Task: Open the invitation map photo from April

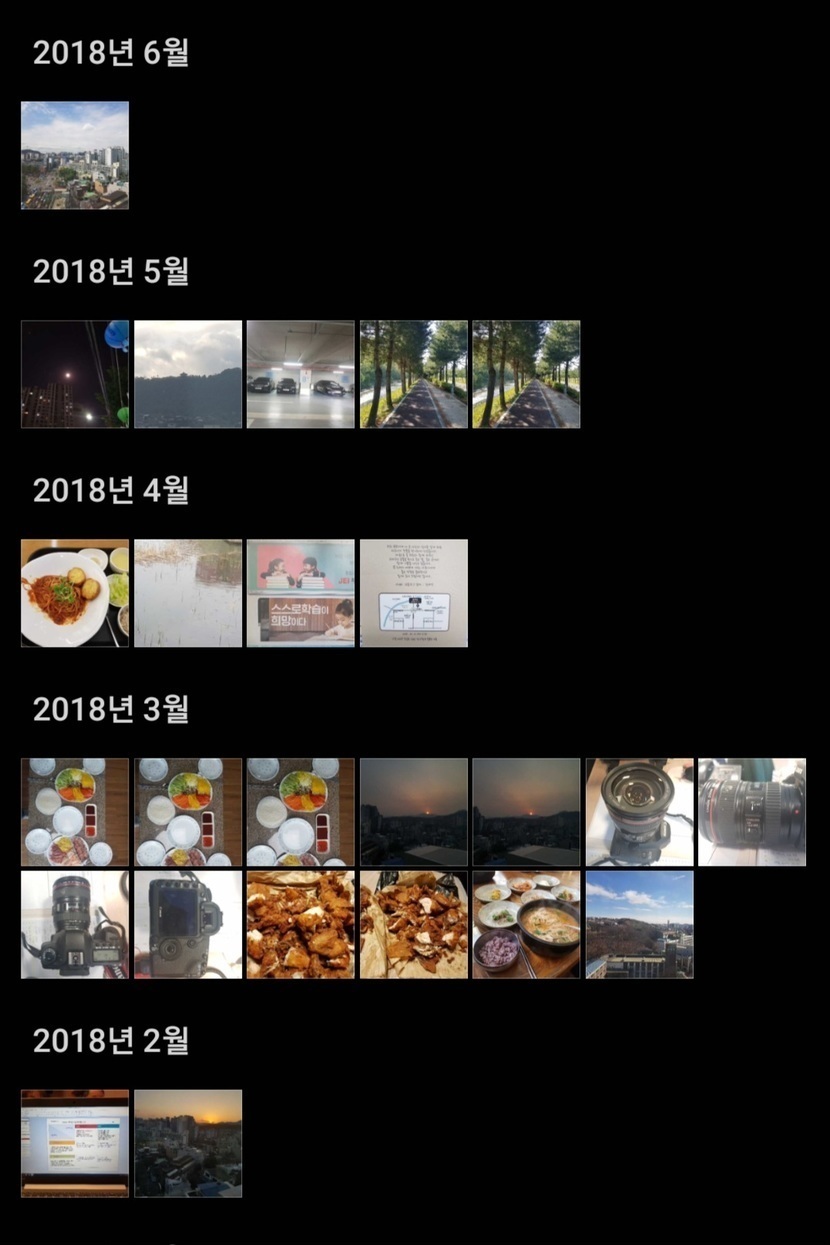Action: 413,593
